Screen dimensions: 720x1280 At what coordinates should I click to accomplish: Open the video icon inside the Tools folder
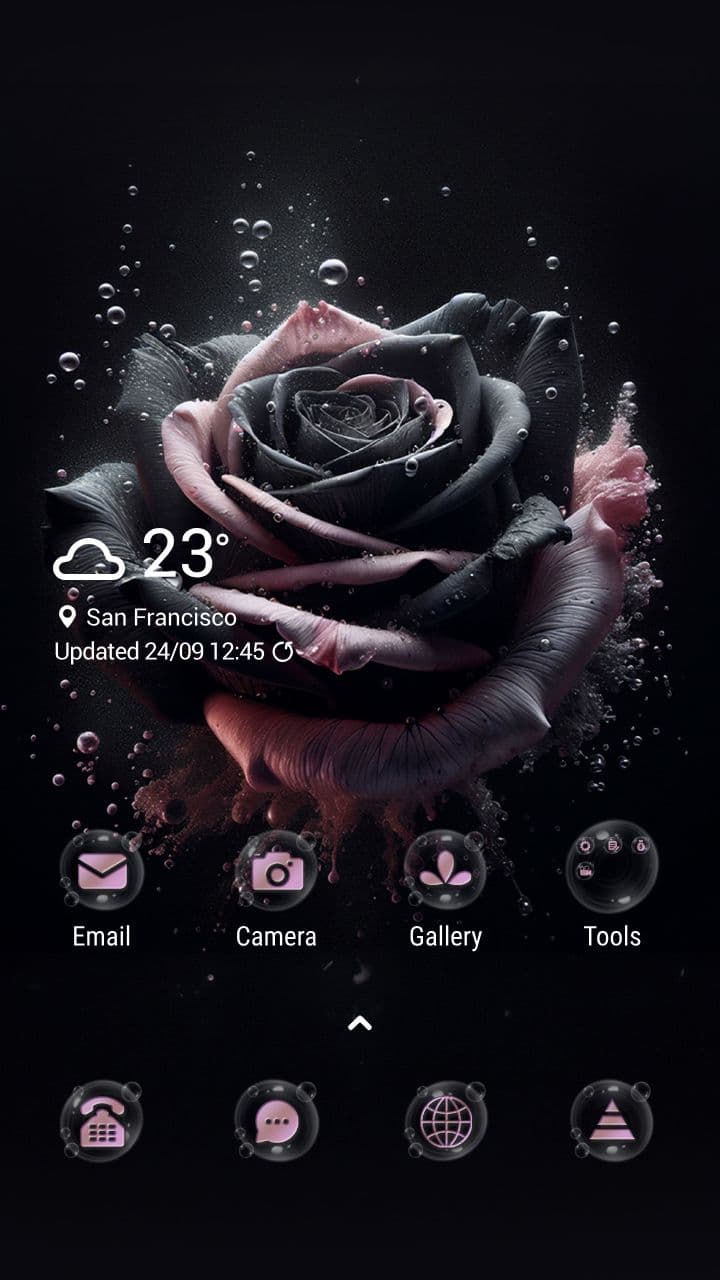tap(584, 871)
